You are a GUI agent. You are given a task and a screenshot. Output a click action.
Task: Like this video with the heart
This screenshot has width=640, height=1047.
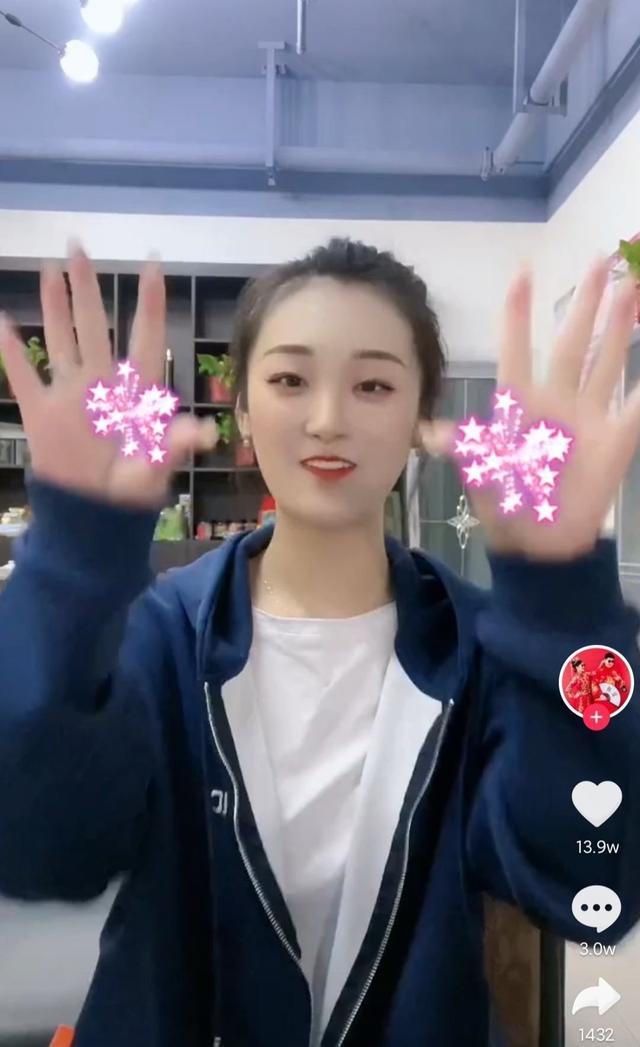click(596, 803)
